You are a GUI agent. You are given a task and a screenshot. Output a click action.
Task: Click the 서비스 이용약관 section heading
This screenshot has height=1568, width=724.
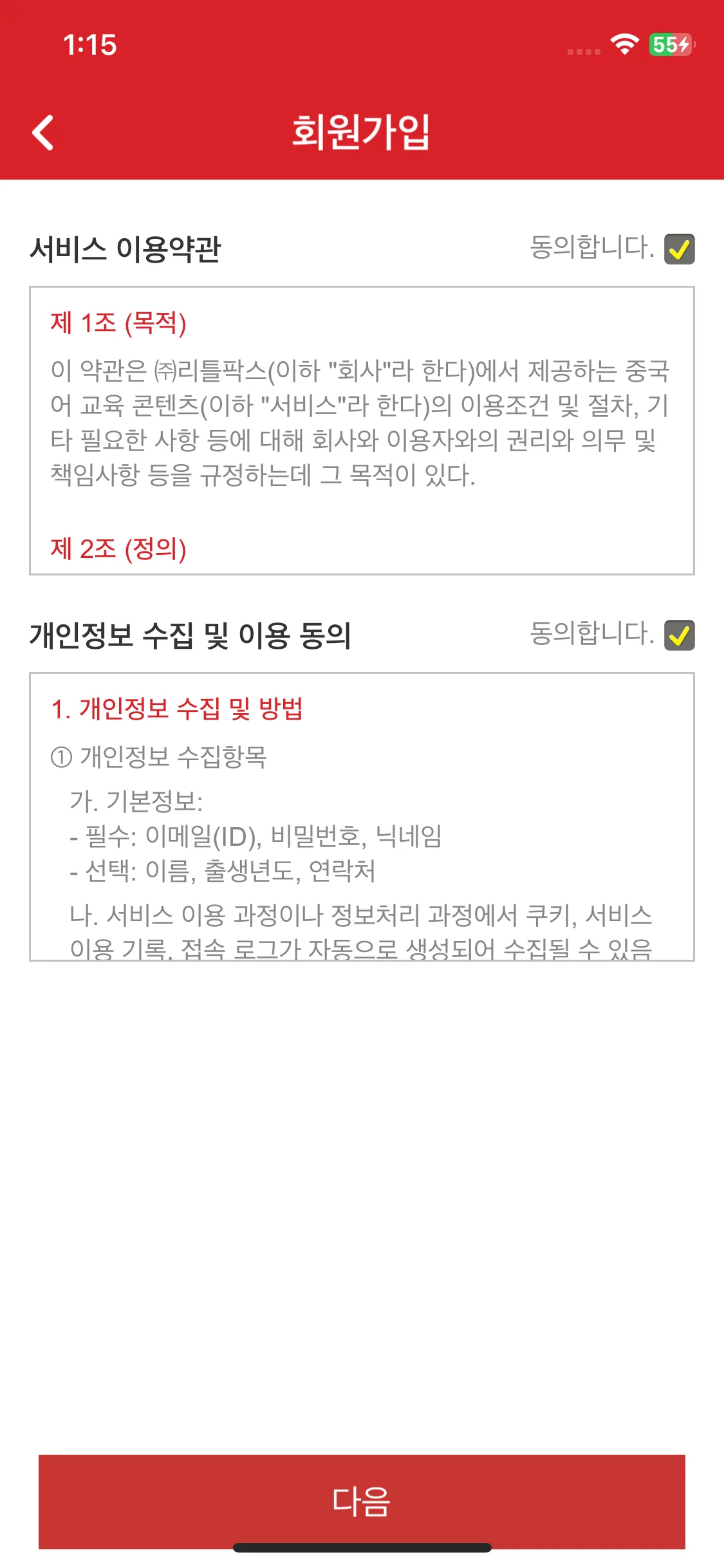(126, 248)
